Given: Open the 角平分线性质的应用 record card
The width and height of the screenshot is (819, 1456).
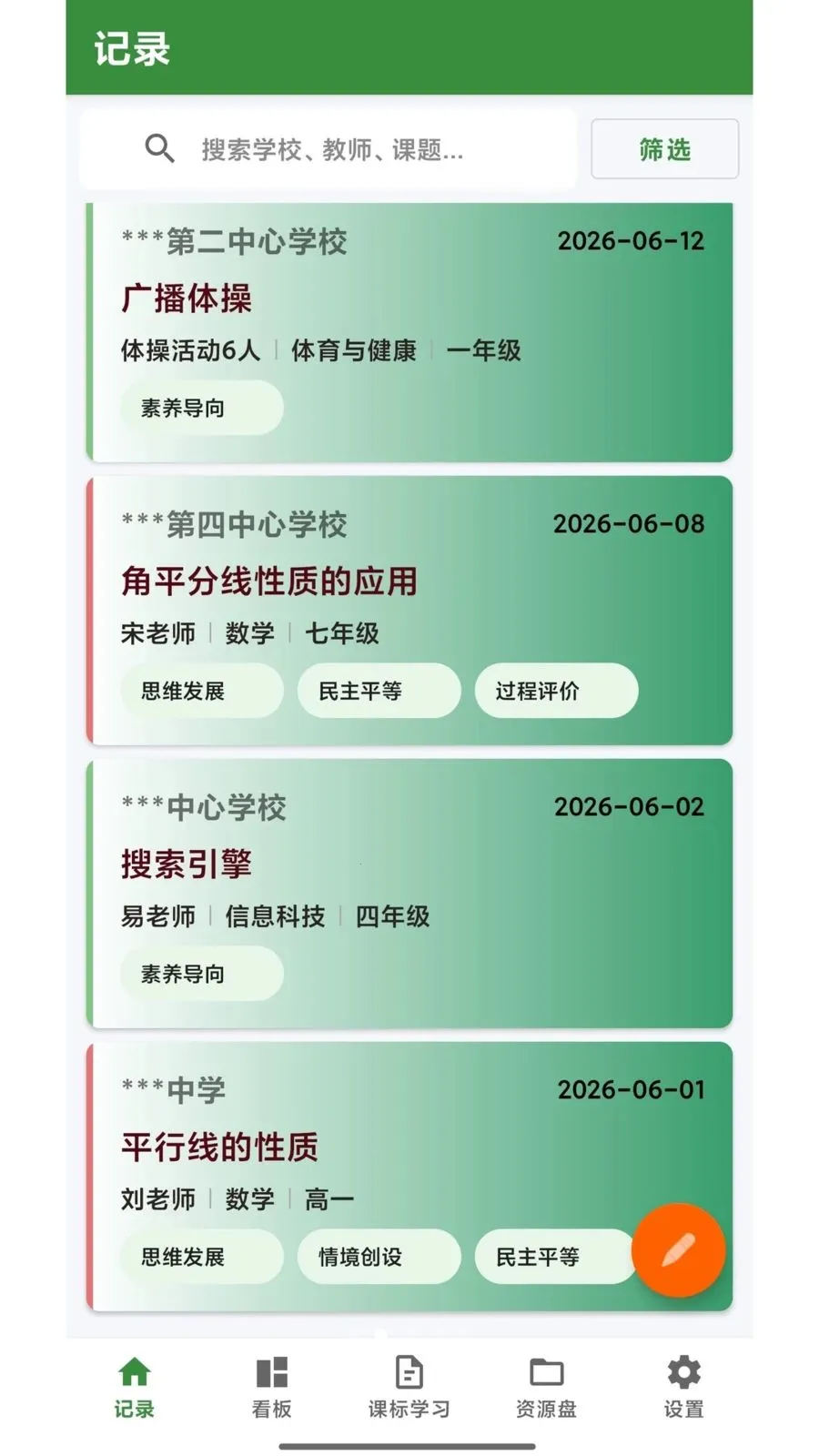Looking at the screenshot, I should (409, 611).
